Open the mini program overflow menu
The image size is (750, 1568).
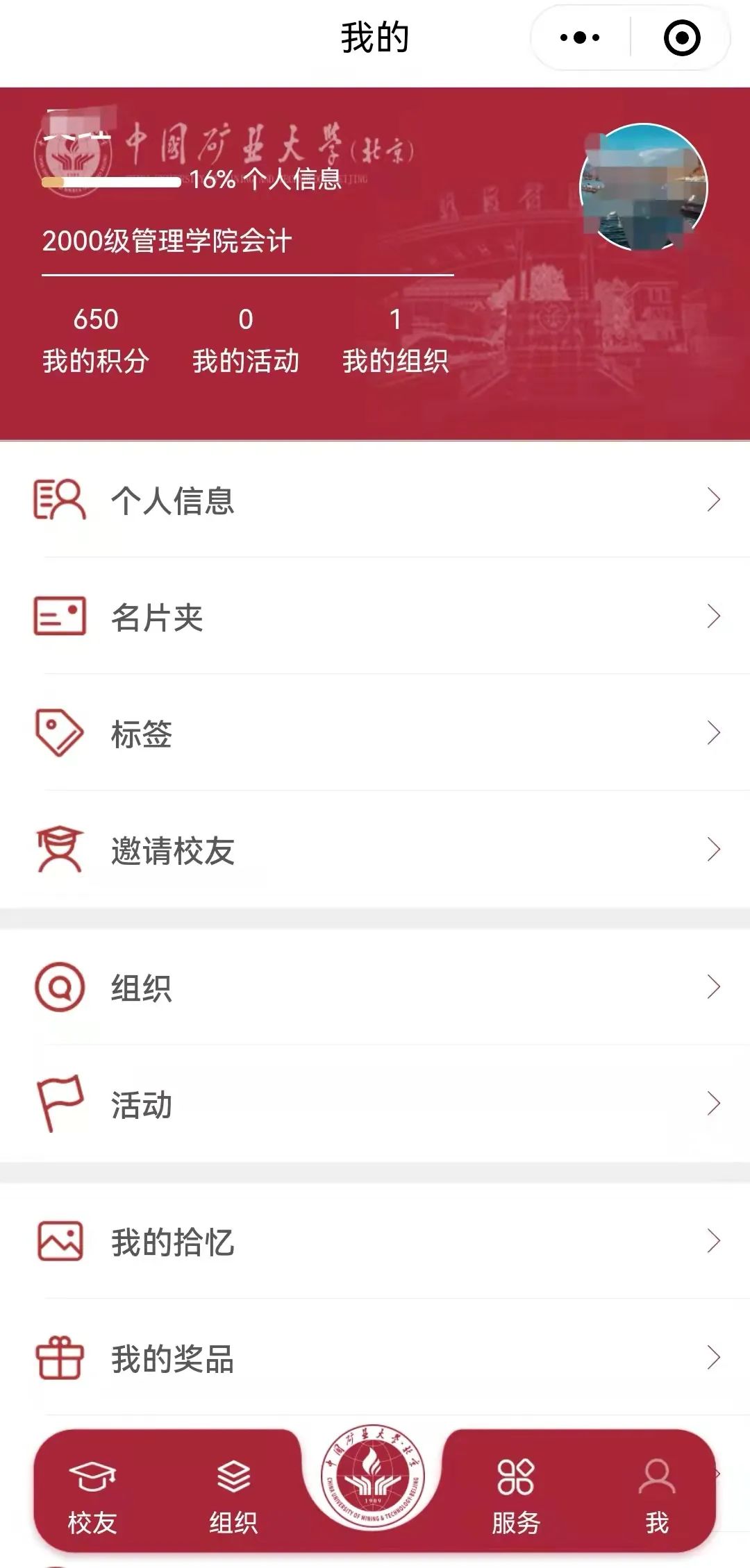point(580,37)
